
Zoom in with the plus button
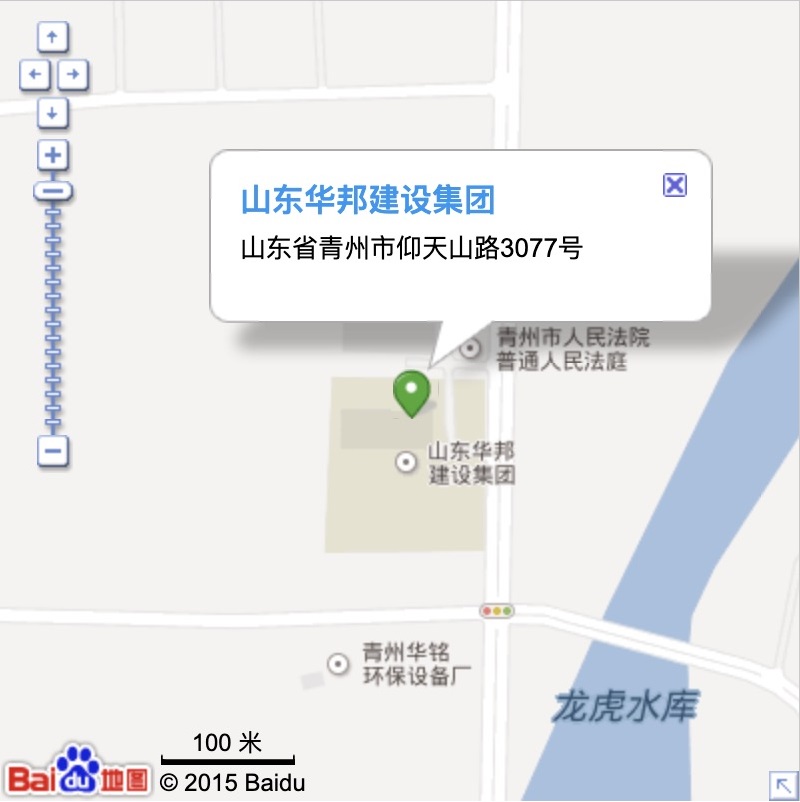(x=53, y=155)
